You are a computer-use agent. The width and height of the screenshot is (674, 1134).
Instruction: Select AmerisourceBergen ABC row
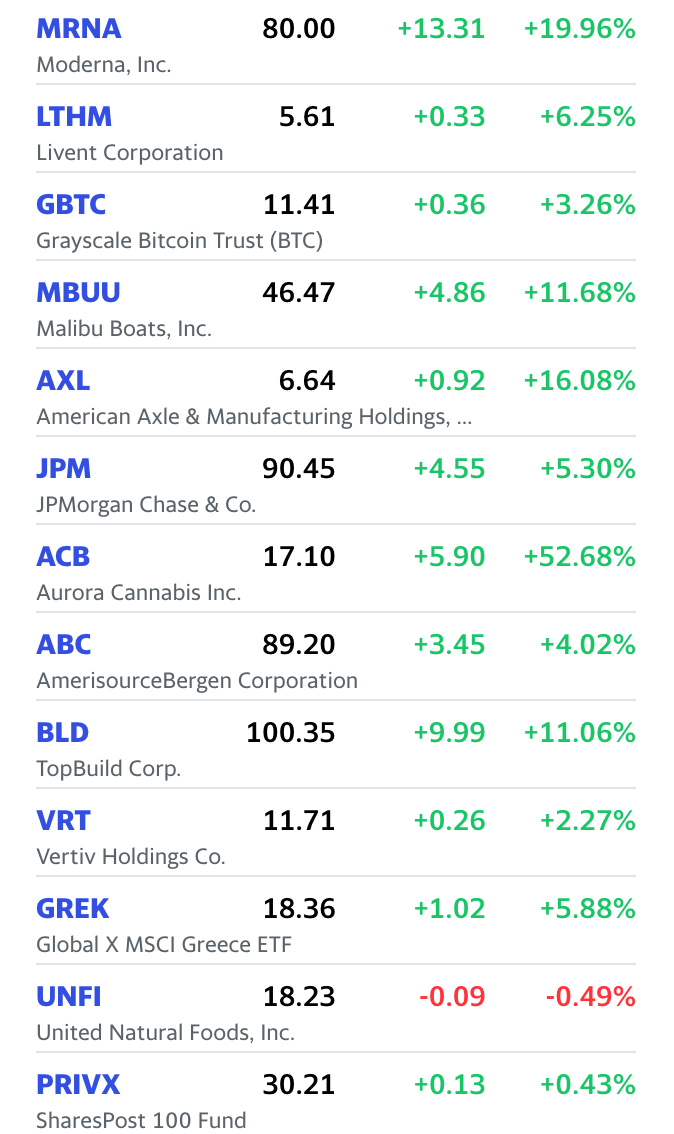tap(64, 645)
